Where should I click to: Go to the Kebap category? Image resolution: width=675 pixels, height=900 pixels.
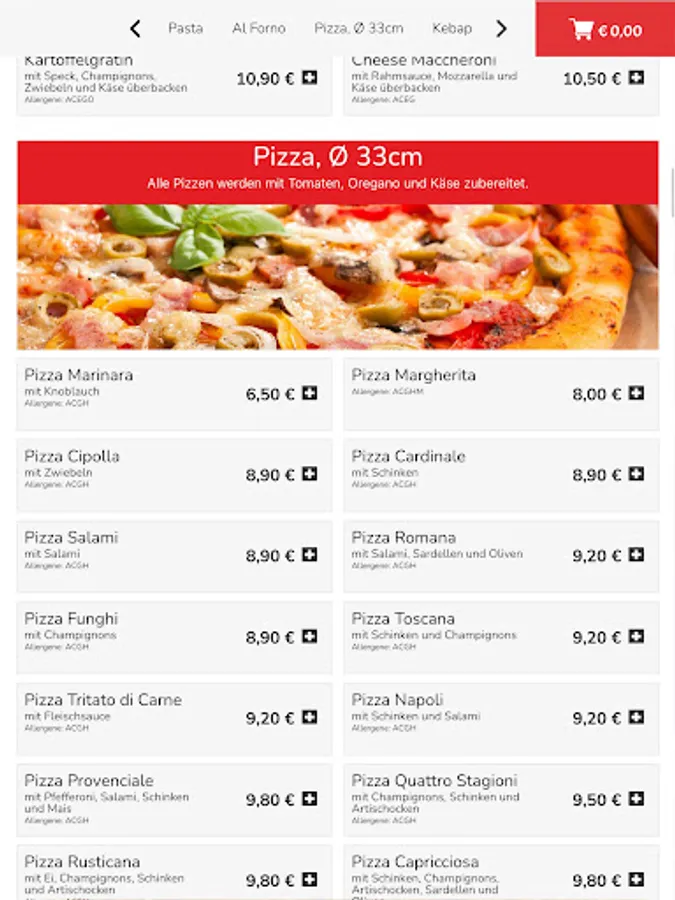pyautogui.click(x=451, y=29)
